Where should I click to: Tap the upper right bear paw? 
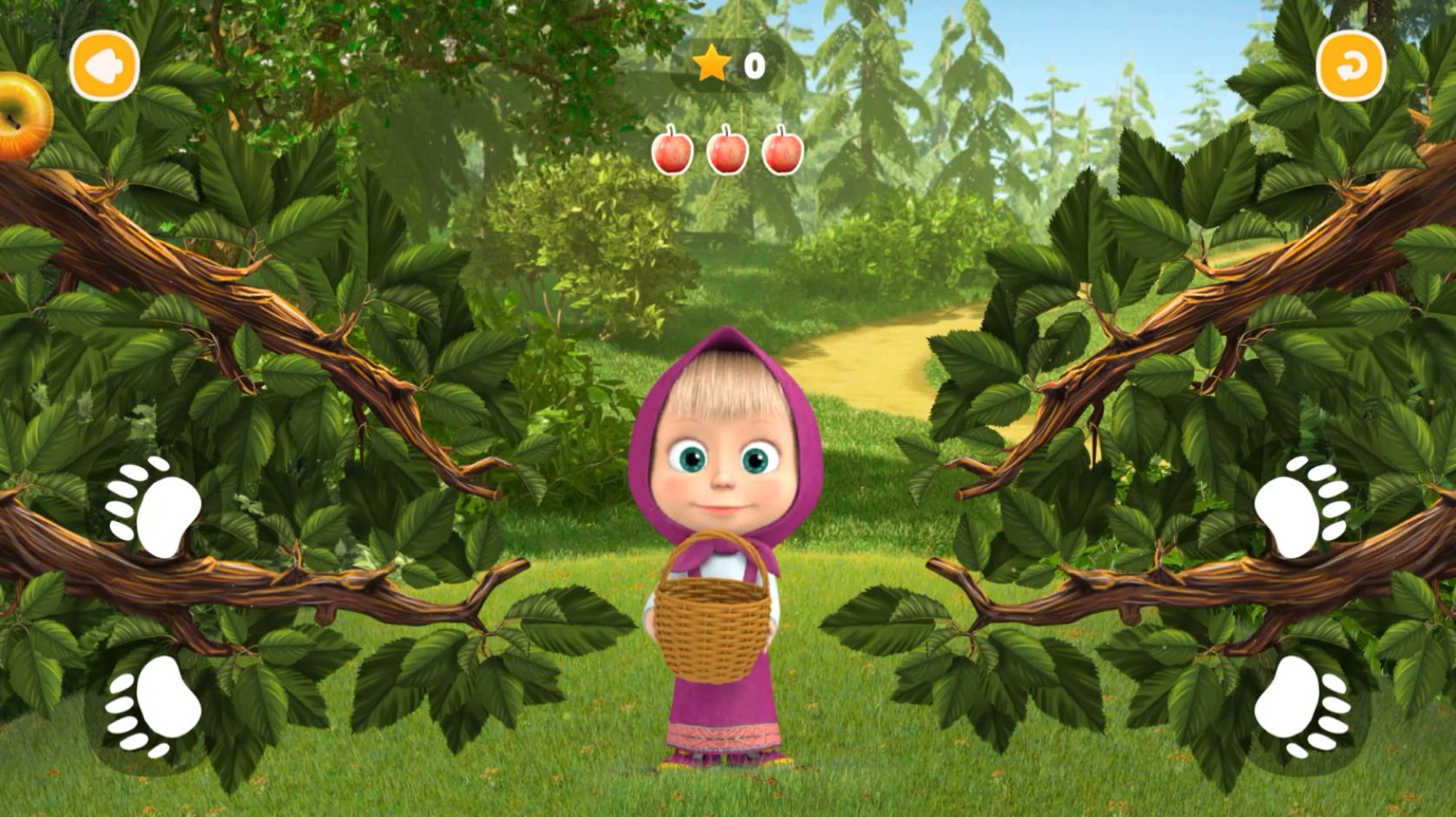point(1302,507)
